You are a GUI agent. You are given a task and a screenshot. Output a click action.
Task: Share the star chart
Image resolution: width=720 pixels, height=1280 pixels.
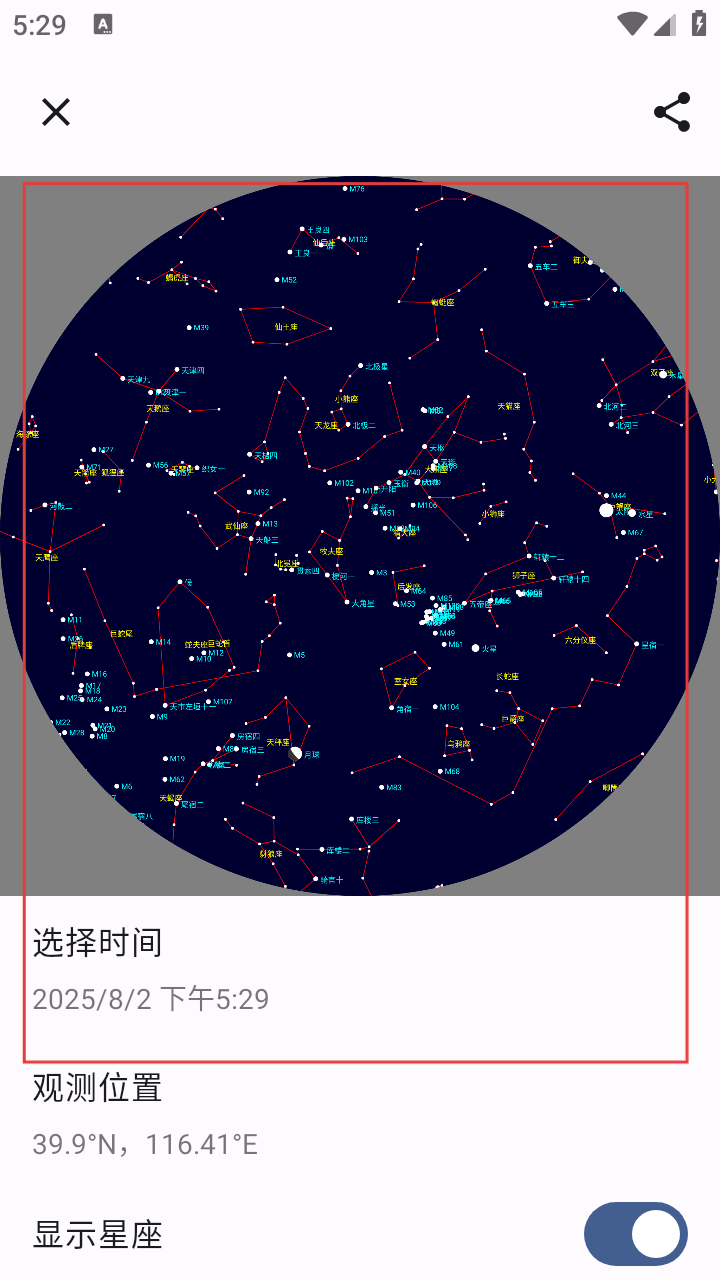click(672, 112)
